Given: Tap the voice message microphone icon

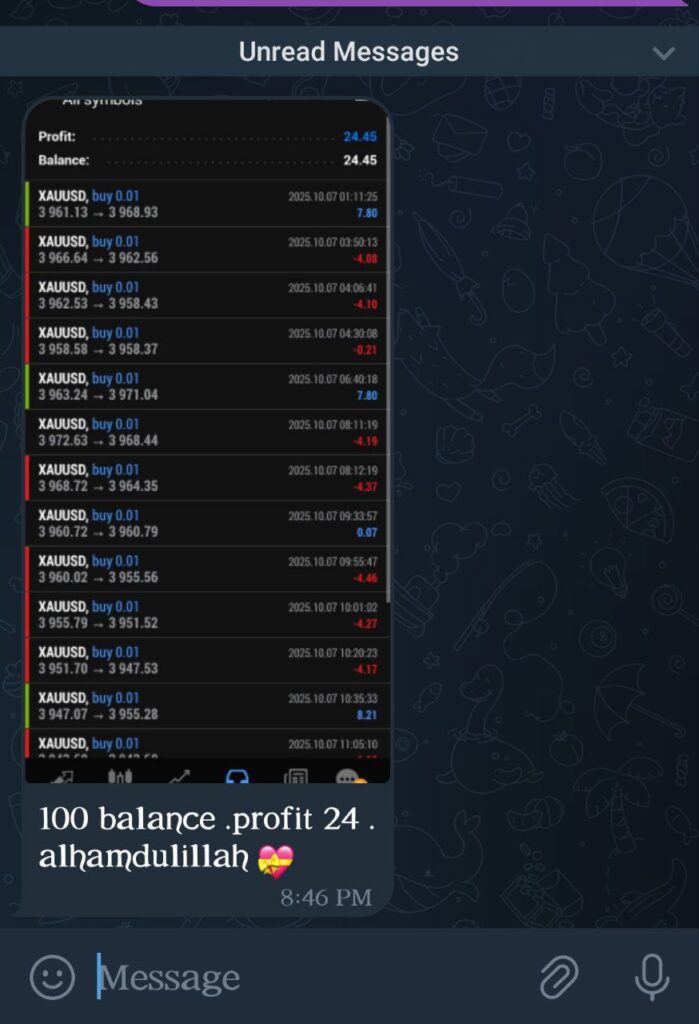Looking at the screenshot, I should click(652, 976).
